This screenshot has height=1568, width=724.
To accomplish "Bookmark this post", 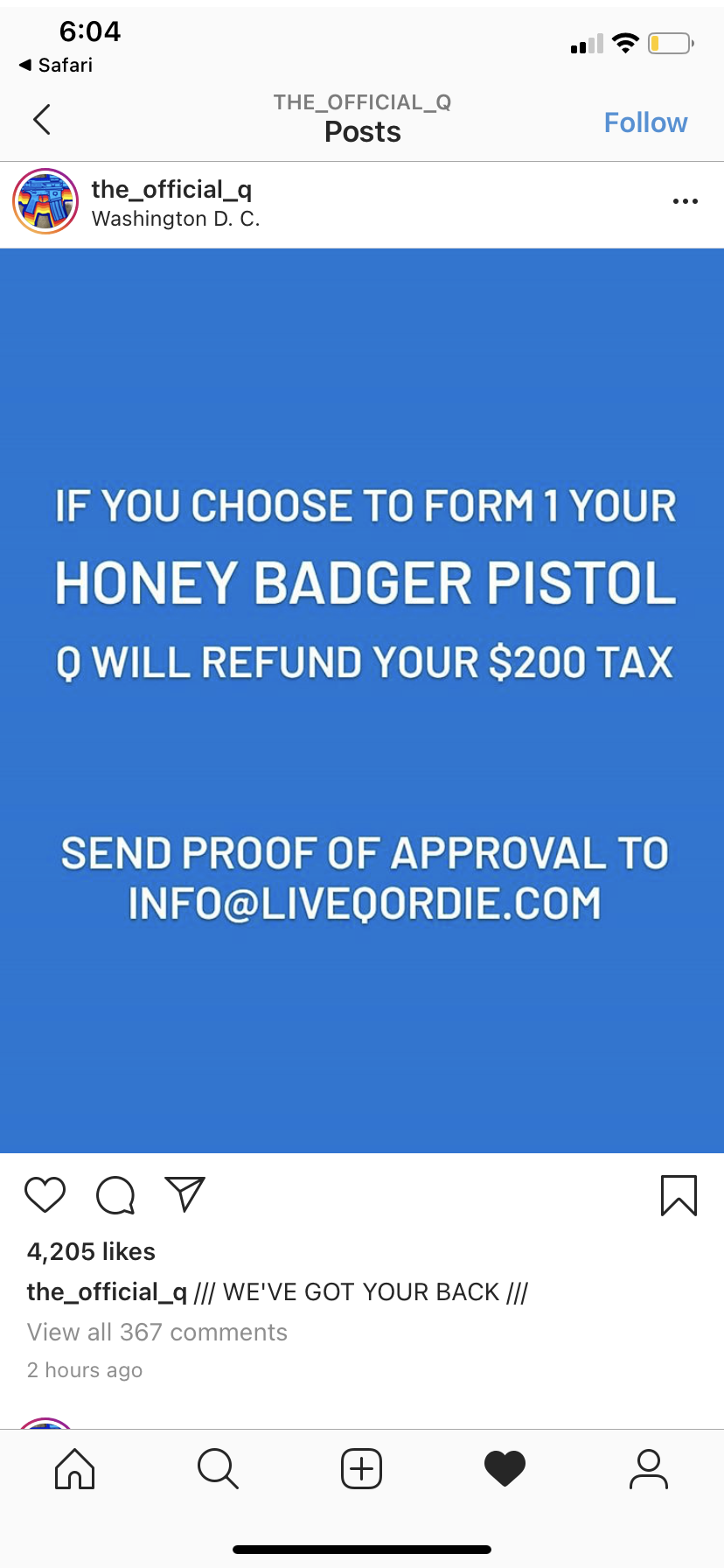I will coord(679,1195).
